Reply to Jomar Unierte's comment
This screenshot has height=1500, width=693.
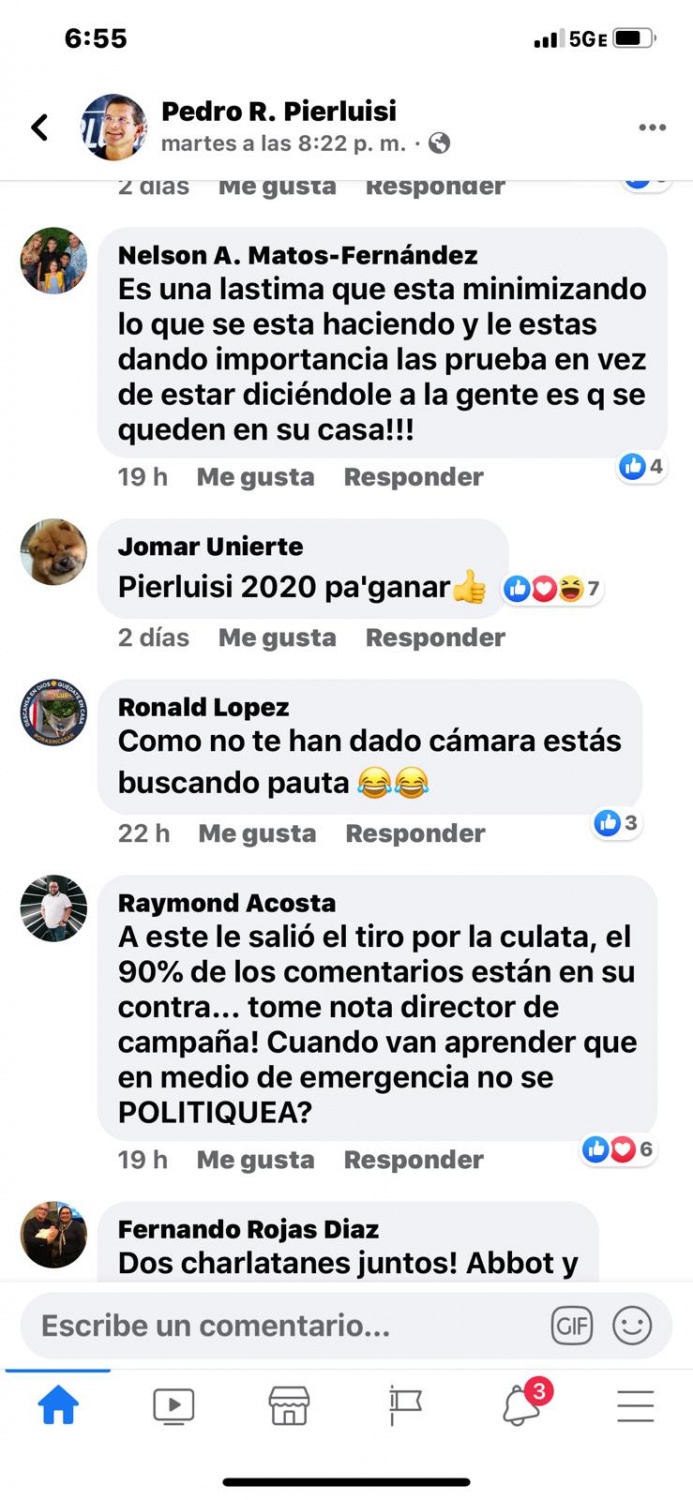pos(435,637)
